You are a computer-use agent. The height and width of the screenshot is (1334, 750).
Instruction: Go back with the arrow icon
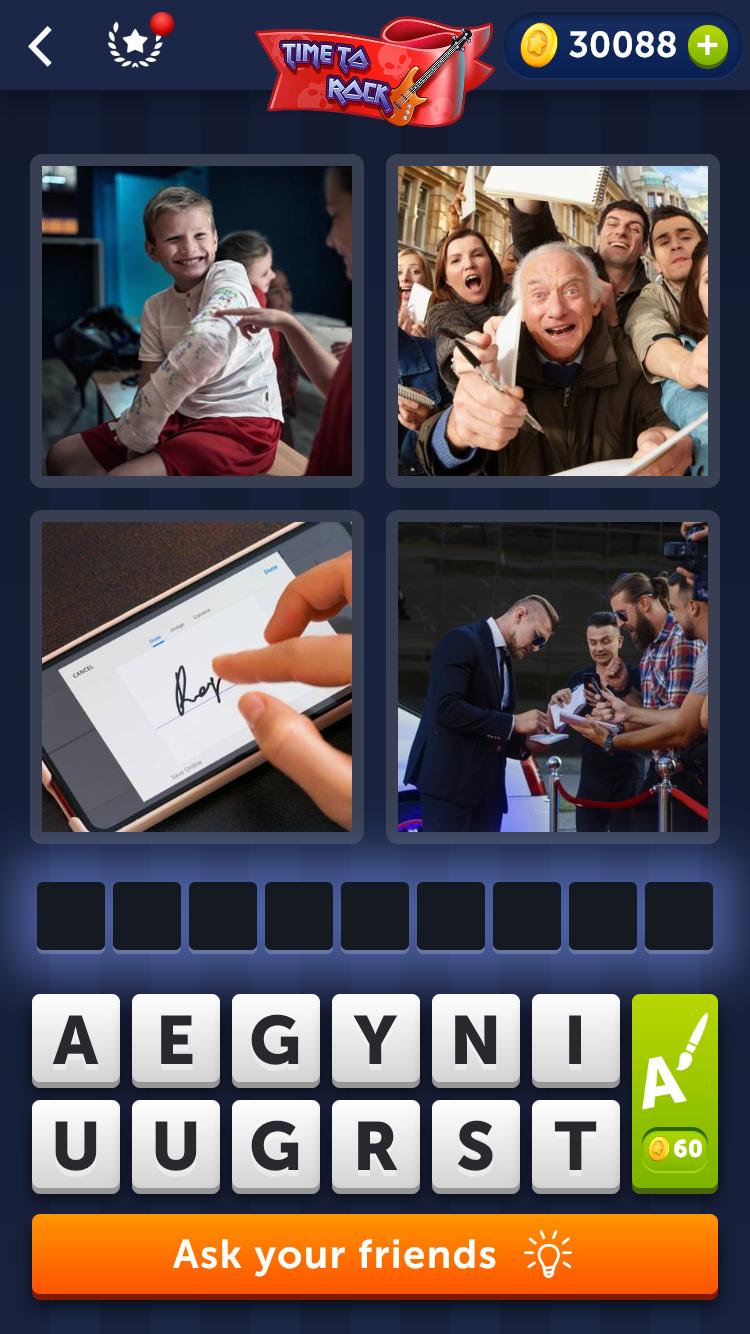tap(40, 46)
